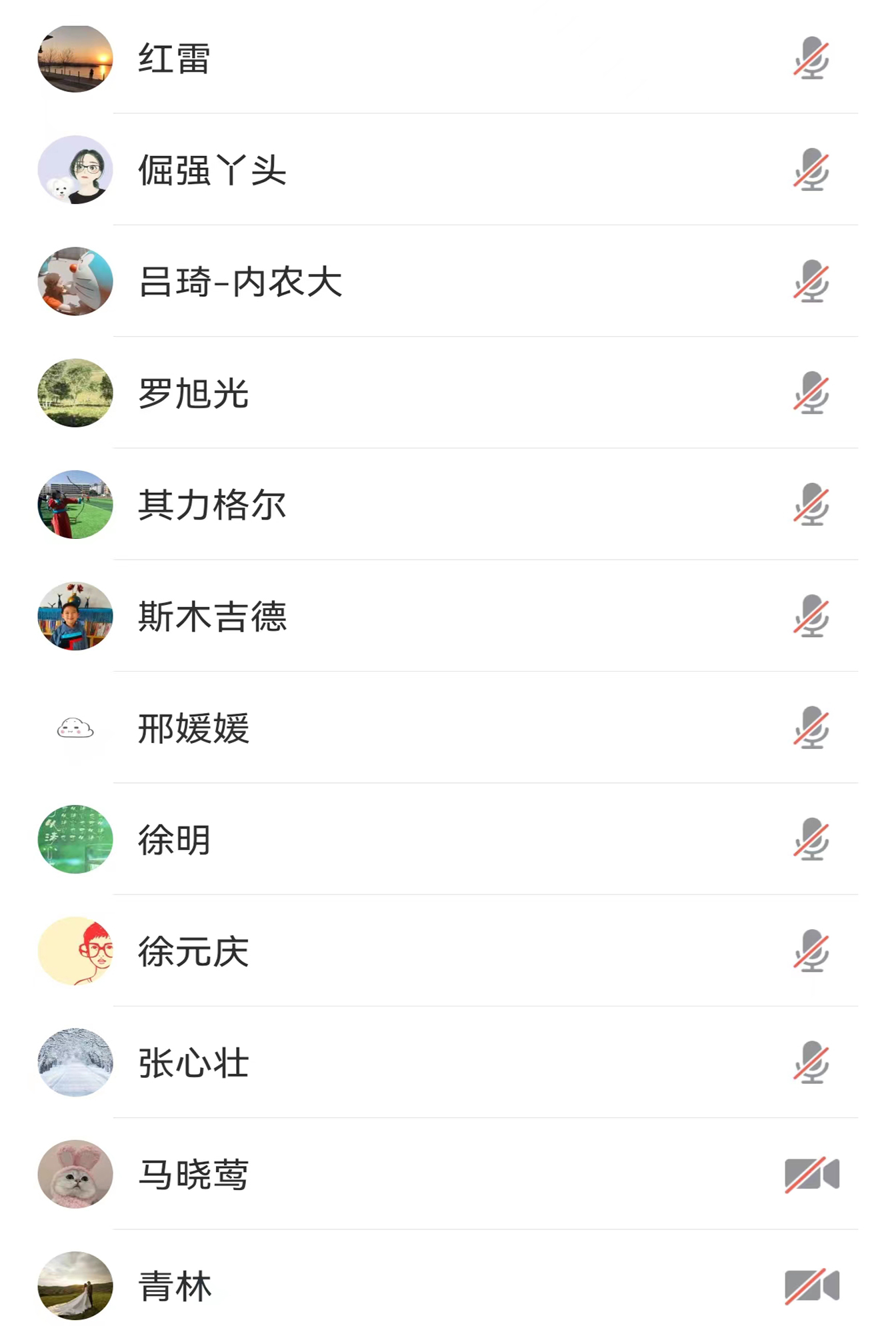The image size is (896, 1334).
Task: Tap the camera-off icon for 马晓莺
Action: (x=811, y=1174)
